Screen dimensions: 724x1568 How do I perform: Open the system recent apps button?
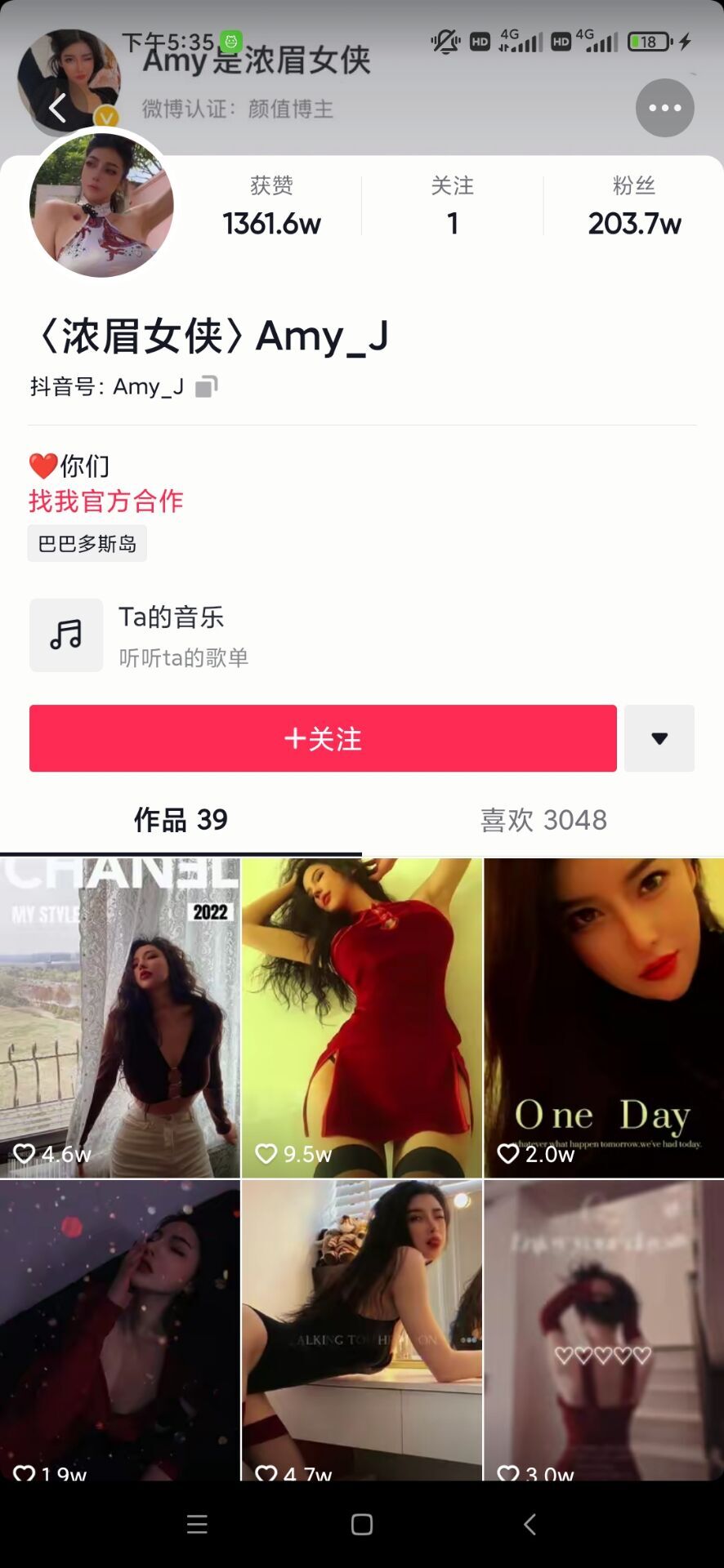[x=197, y=1524]
